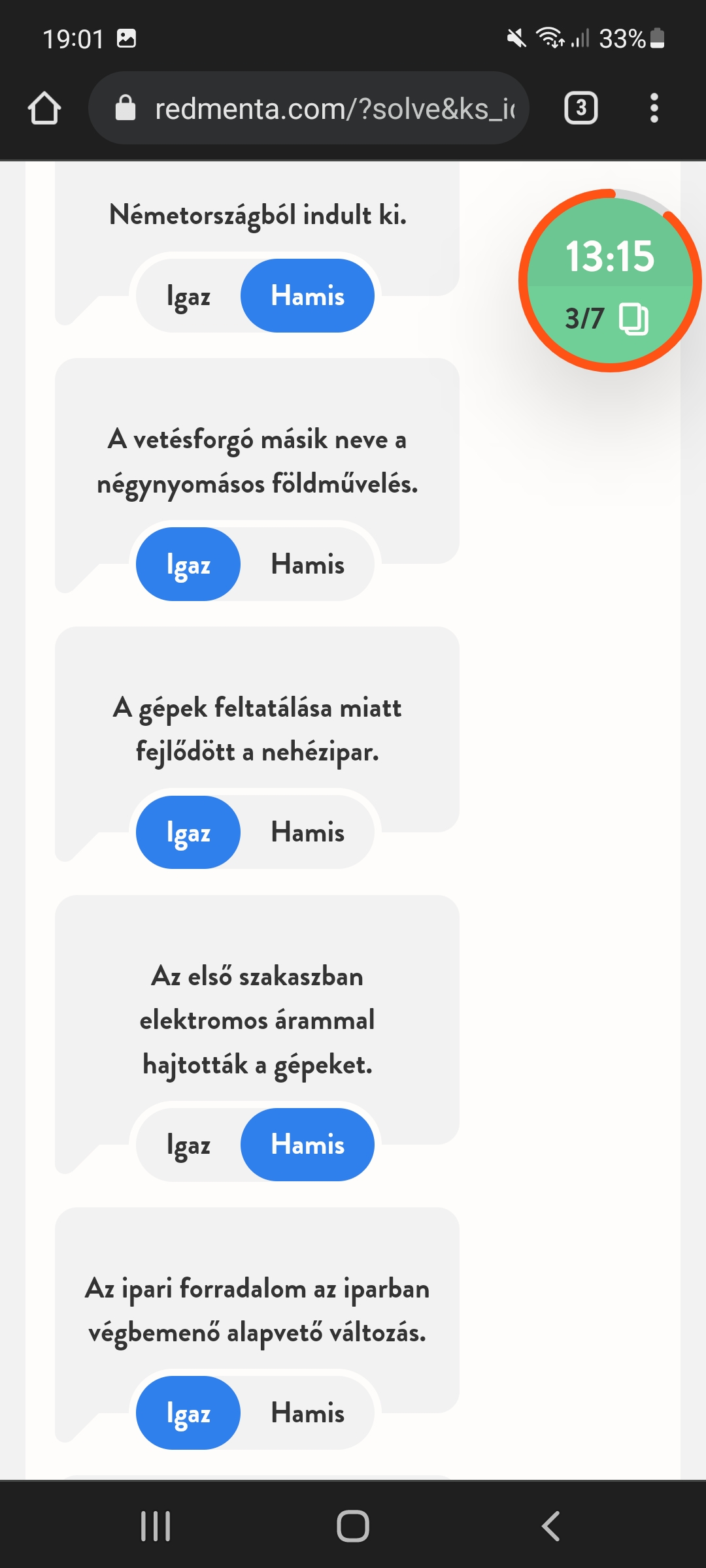706x1568 pixels.
Task: Mark vetésforgó statement as Hamis
Action: [x=307, y=564]
